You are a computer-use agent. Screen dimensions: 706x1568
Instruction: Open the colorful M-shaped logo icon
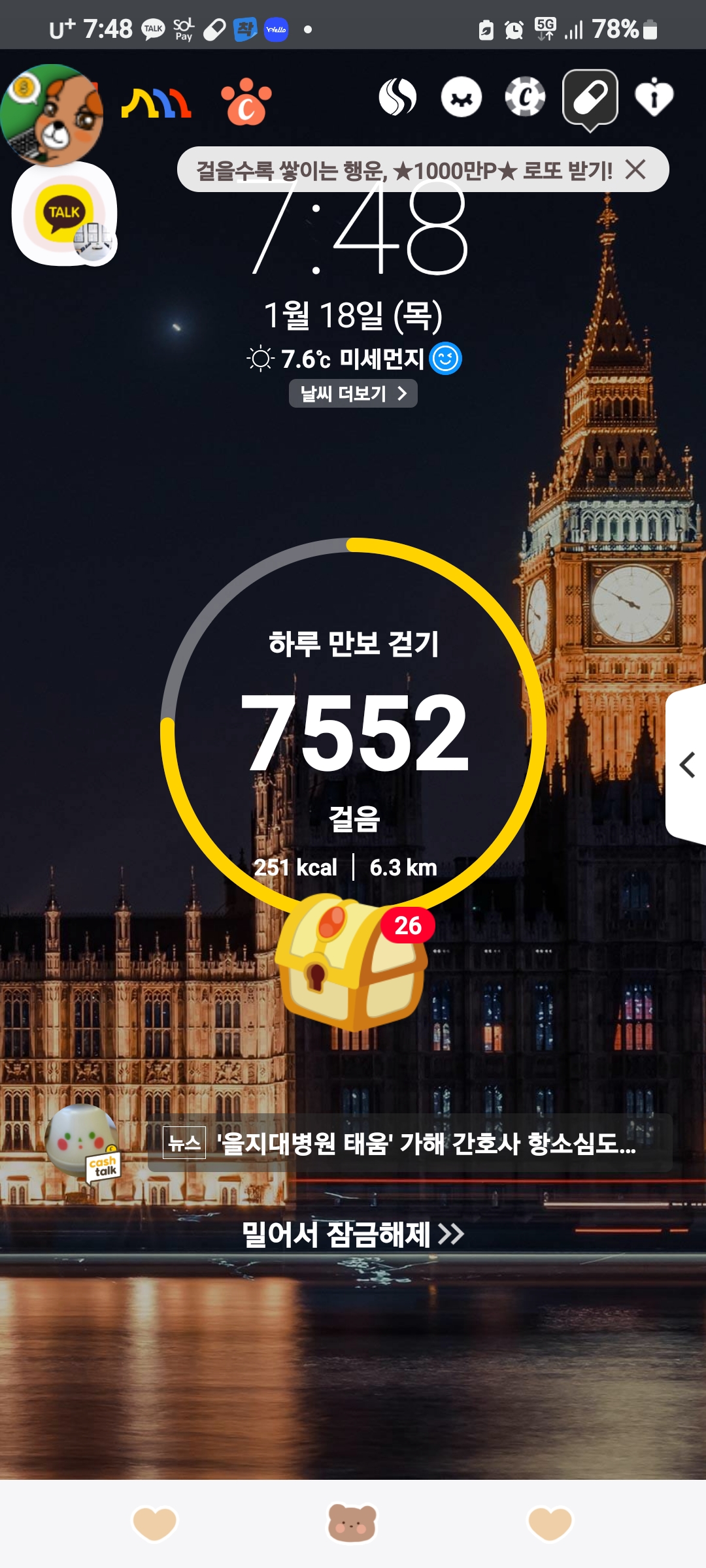(x=156, y=103)
